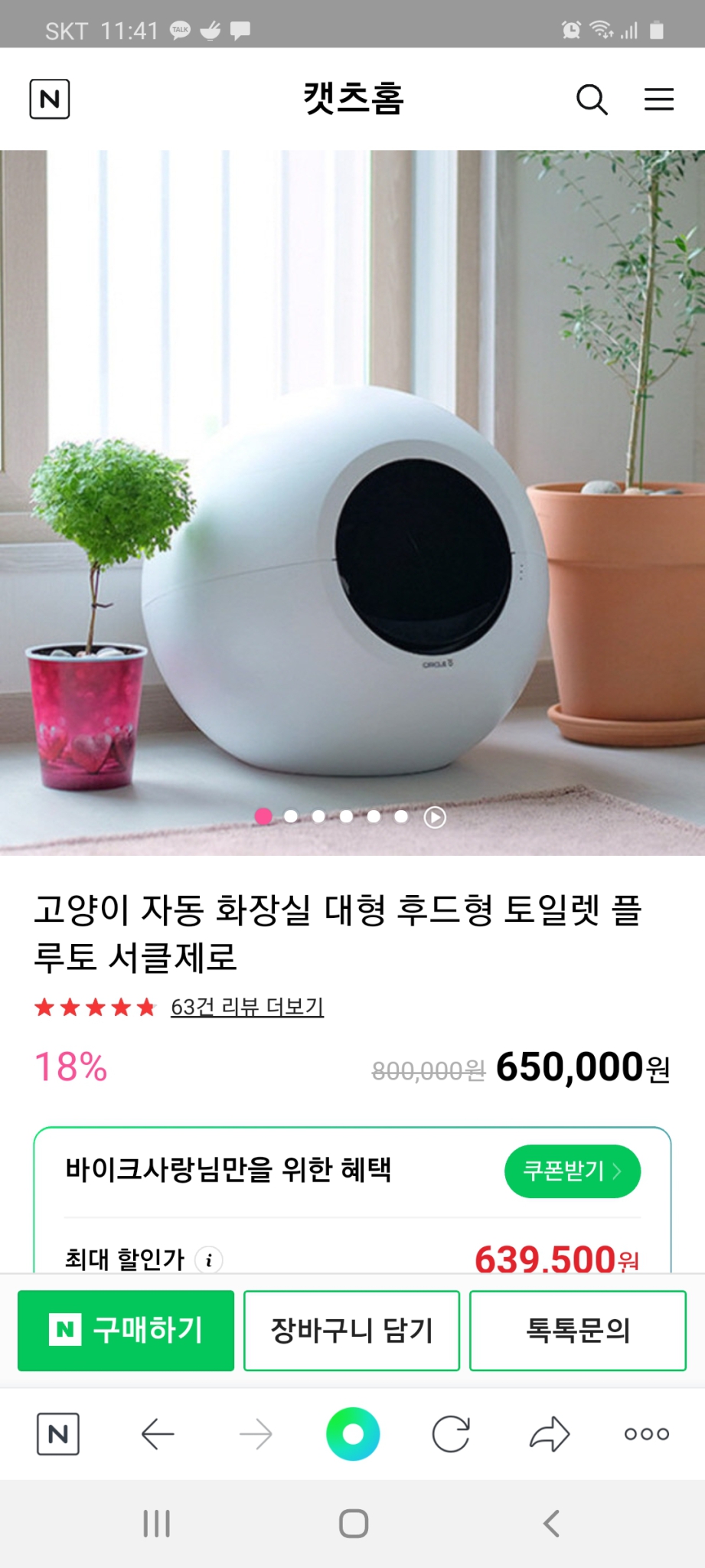The width and height of the screenshot is (705, 1568).
Task: Select the second carousel dot
Action: coord(291,817)
